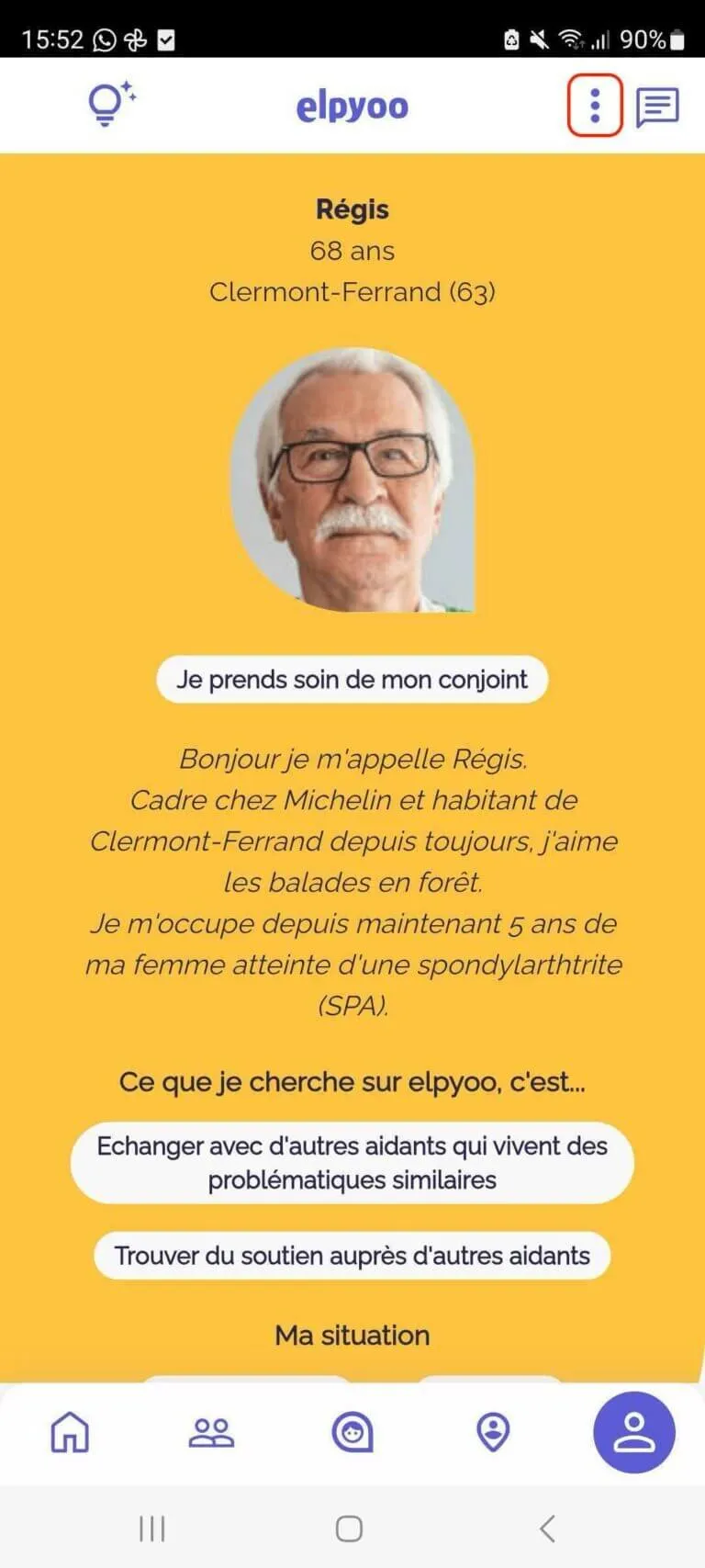Switch to the location pin tab
705x1568 pixels.
click(494, 1431)
